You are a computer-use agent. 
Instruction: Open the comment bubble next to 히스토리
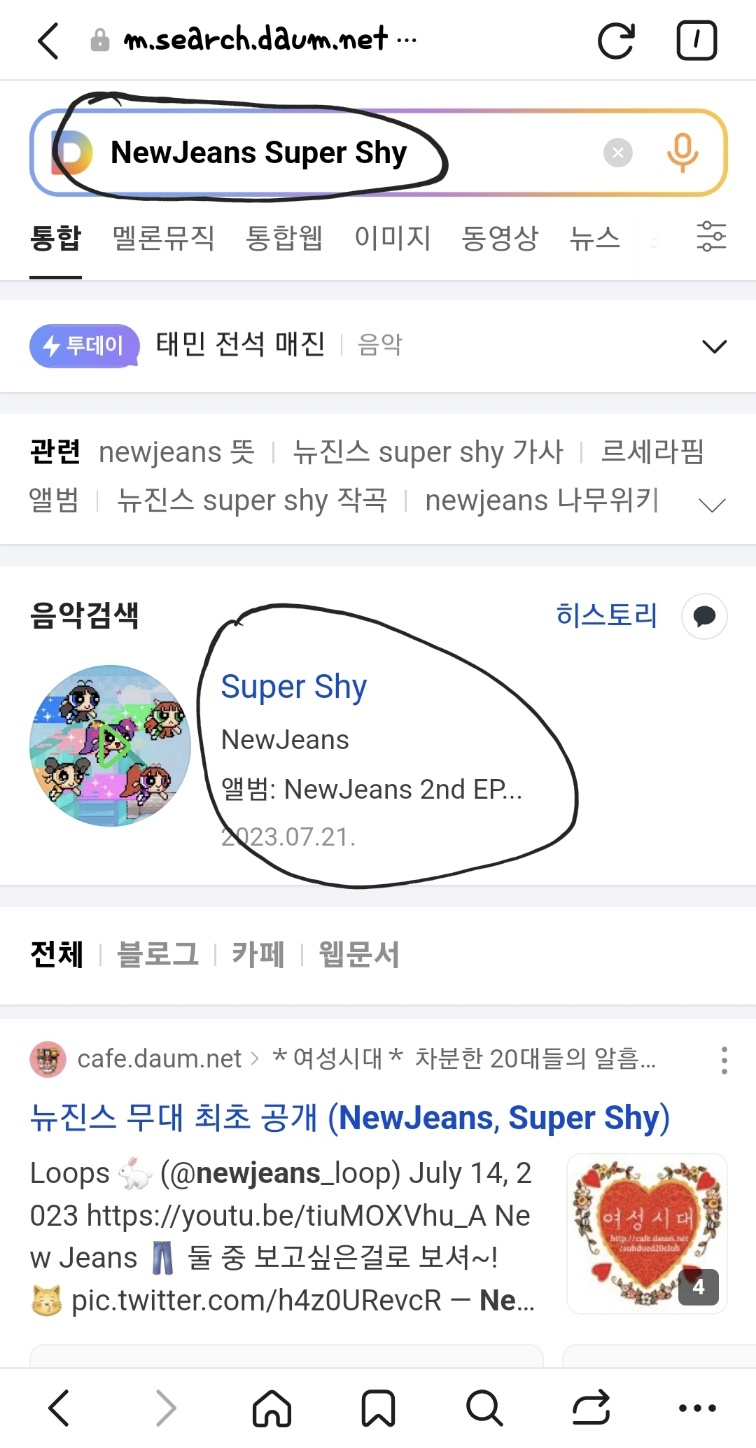704,617
